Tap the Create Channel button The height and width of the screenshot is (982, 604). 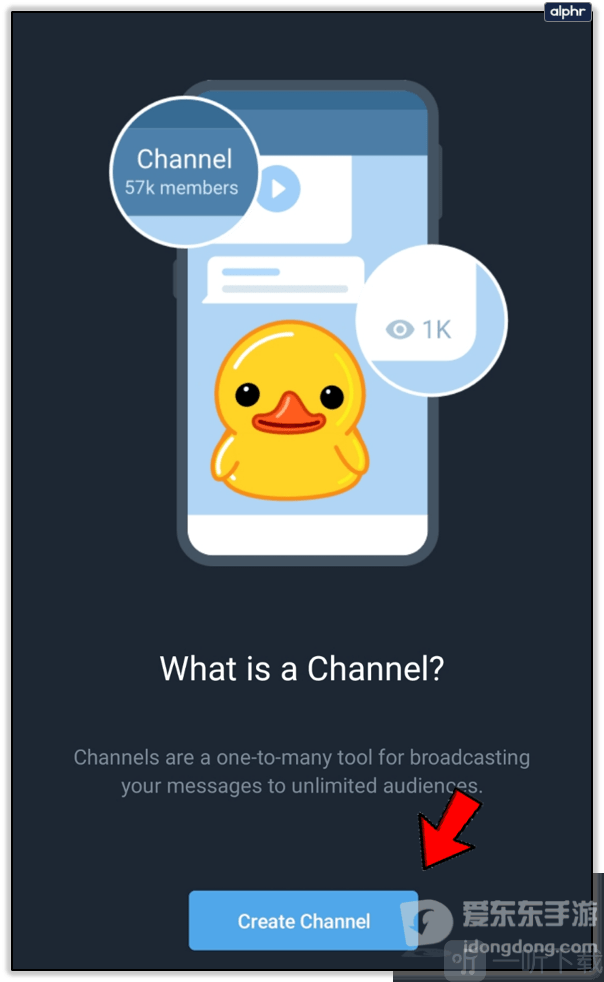coord(303,920)
